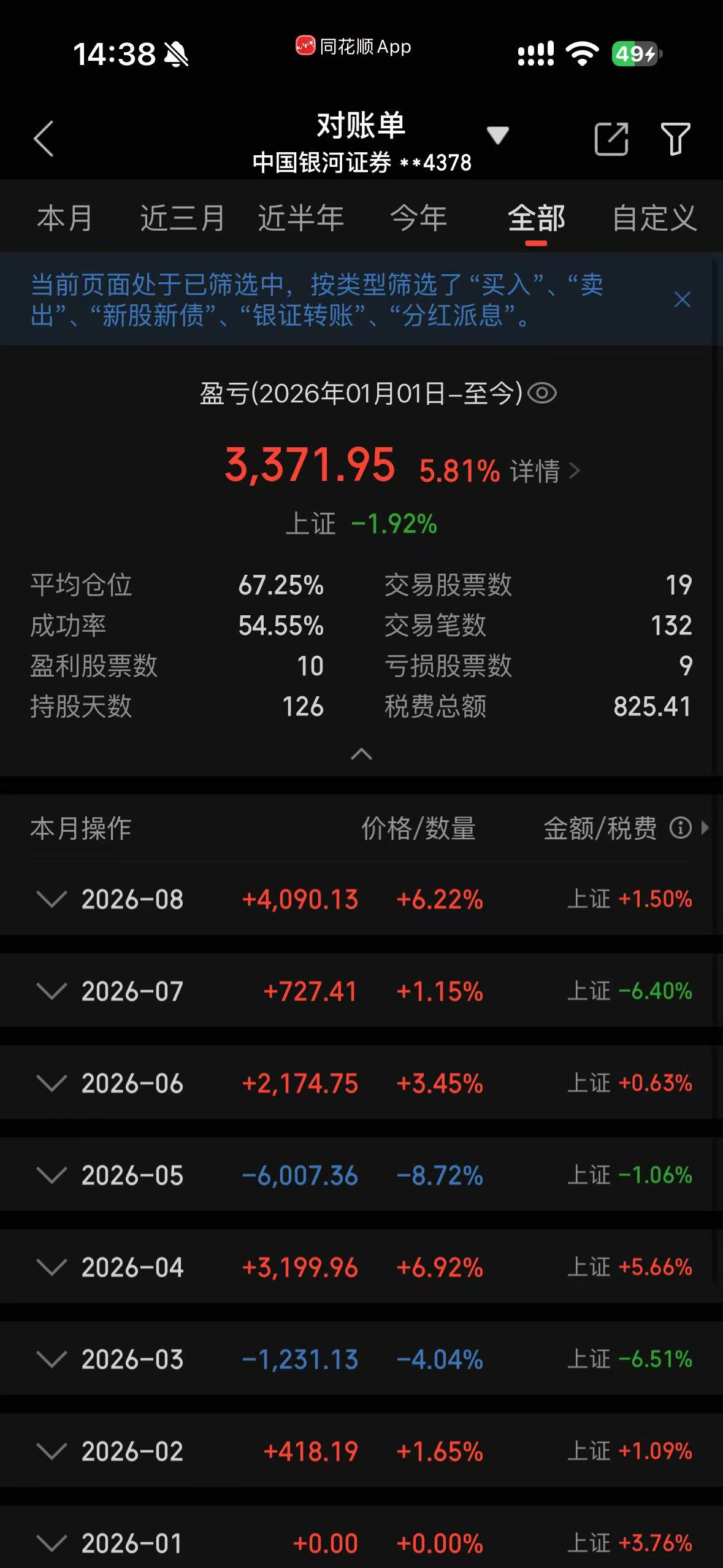The width and height of the screenshot is (723, 1568).
Task: Expand the 2026-04 monthly record
Action: 361,1267
